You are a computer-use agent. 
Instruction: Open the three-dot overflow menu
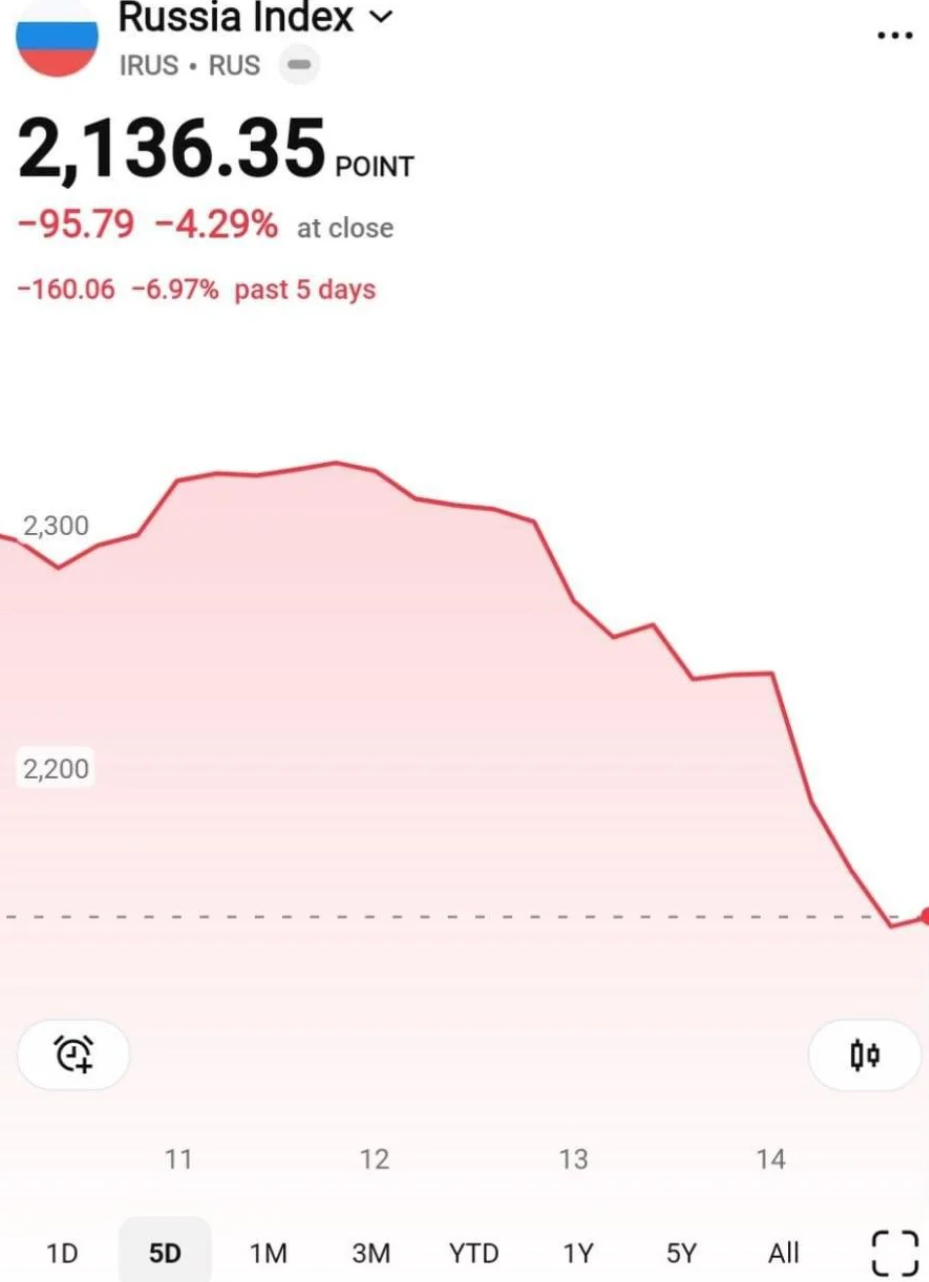pyautogui.click(x=893, y=35)
